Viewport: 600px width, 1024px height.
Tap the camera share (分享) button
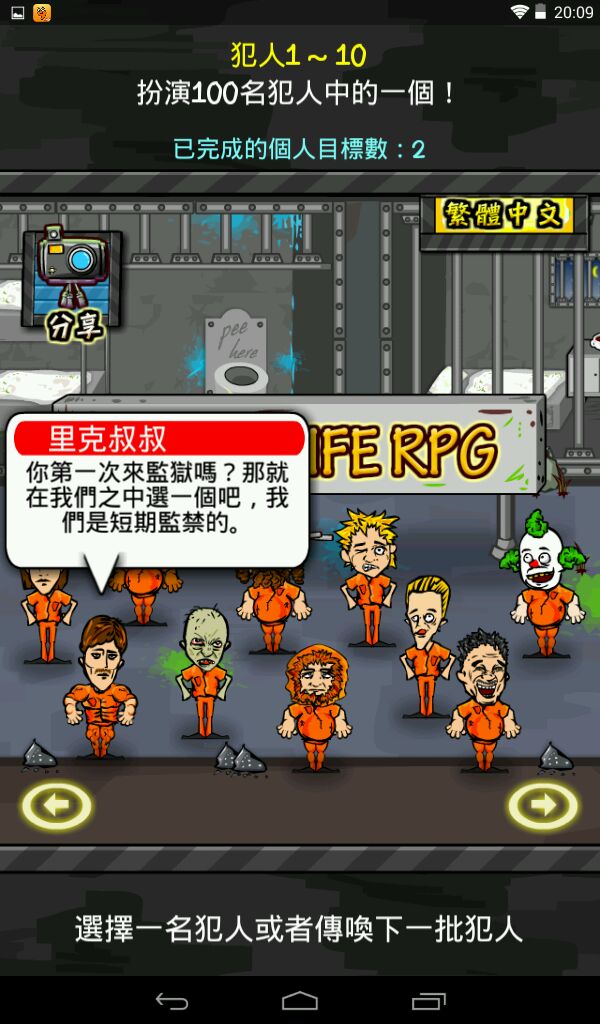point(73,280)
